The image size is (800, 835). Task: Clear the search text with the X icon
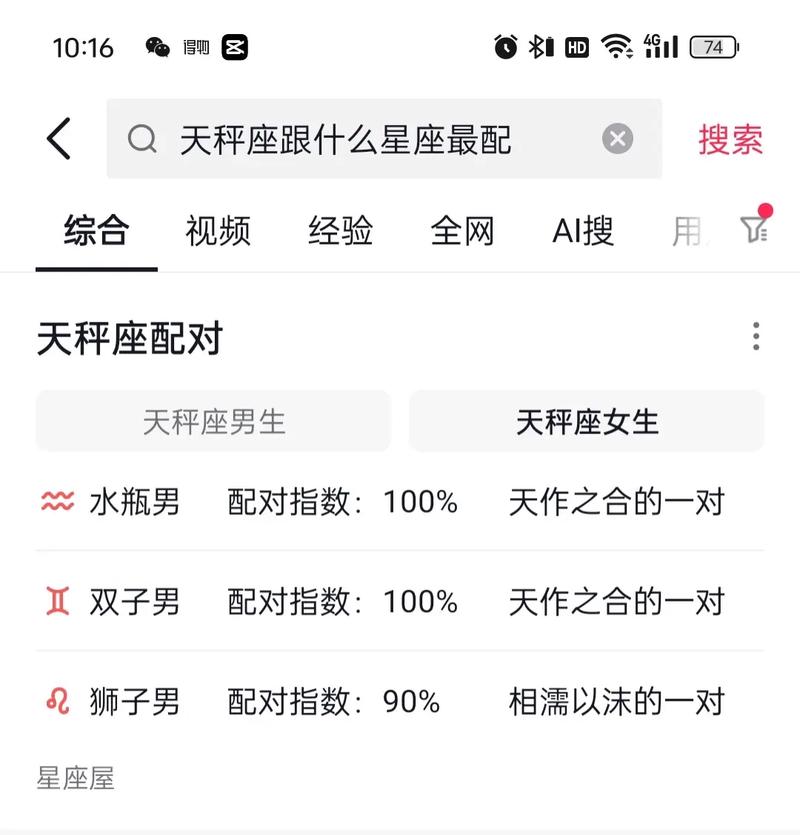[617, 139]
